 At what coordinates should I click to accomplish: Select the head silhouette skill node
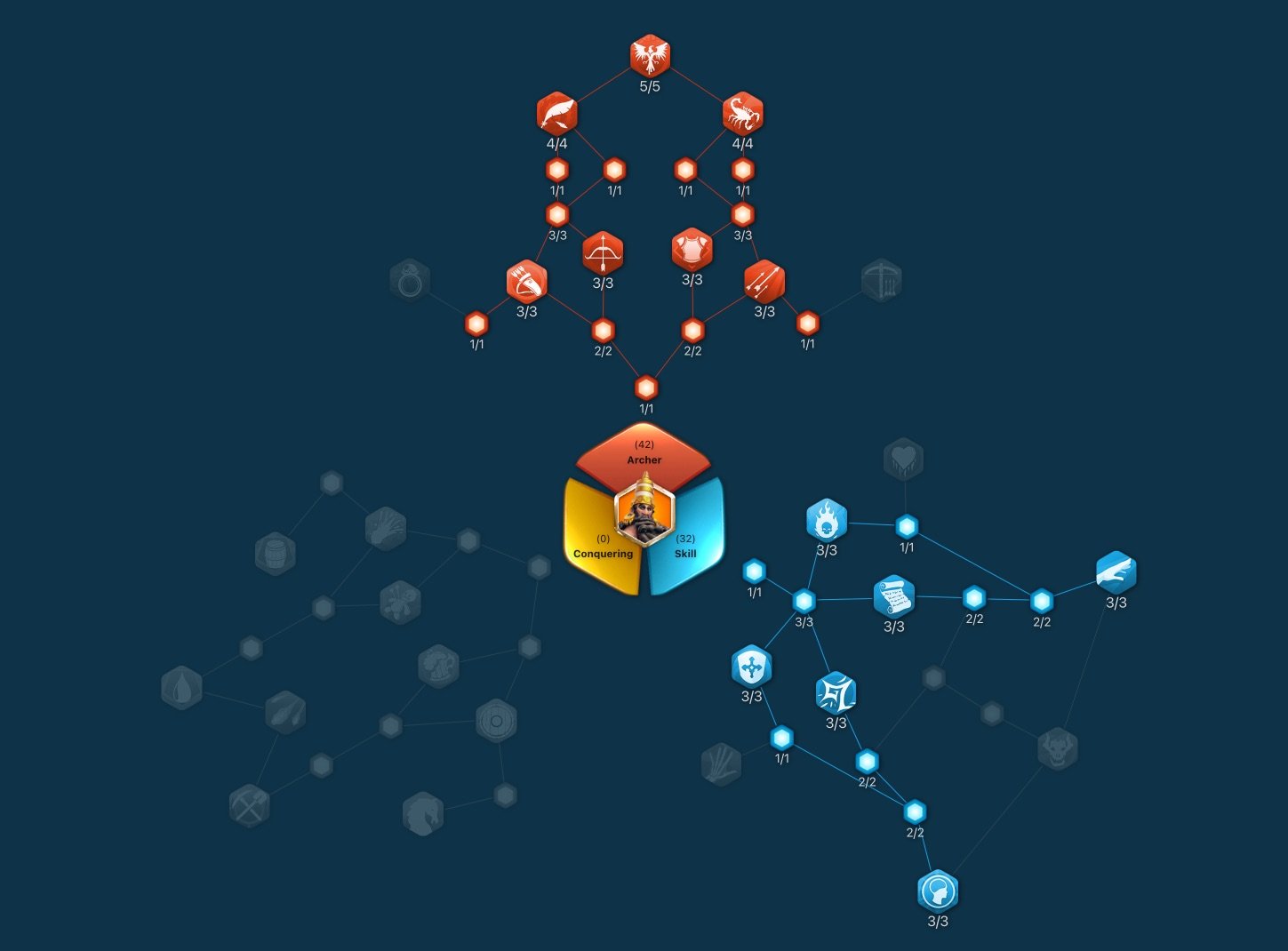coord(938,891)
